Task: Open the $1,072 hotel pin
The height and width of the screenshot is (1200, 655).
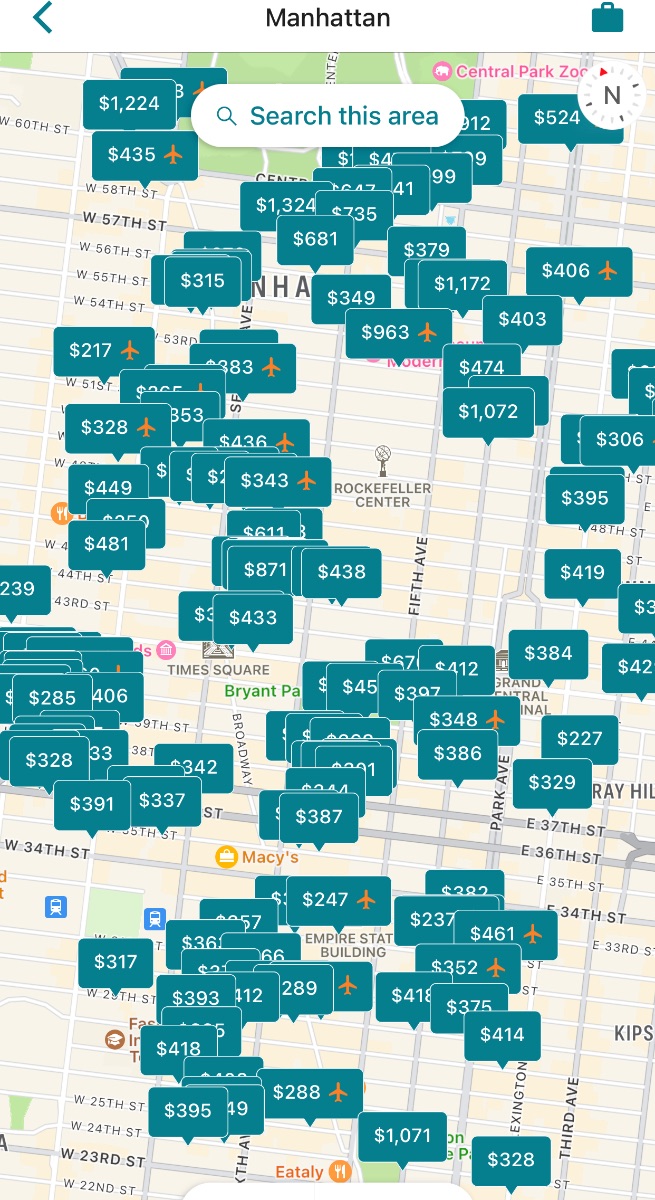Action: (488, 411)
